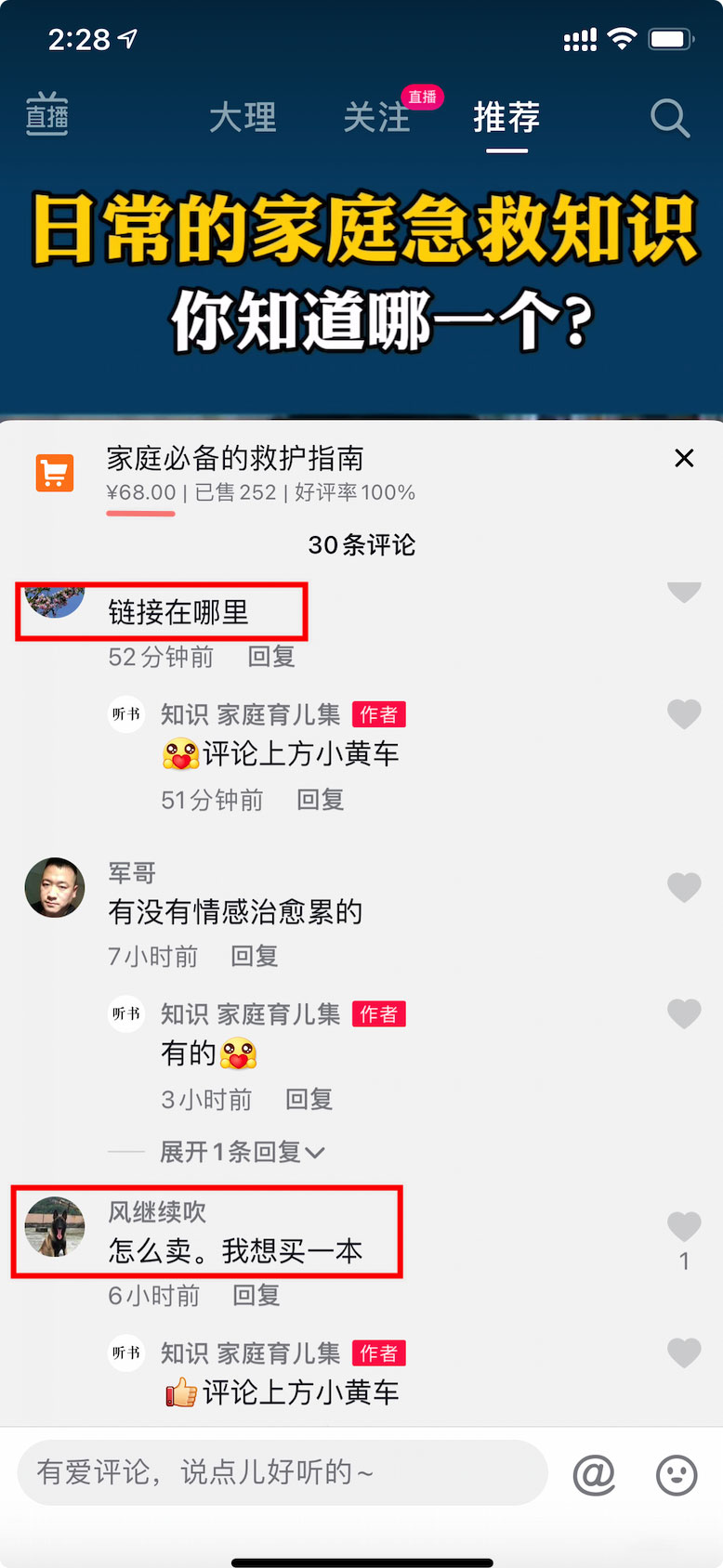The image size is (723, 1568).
Task: Mention someone with the @ icon
Action: pos(594,1474)
